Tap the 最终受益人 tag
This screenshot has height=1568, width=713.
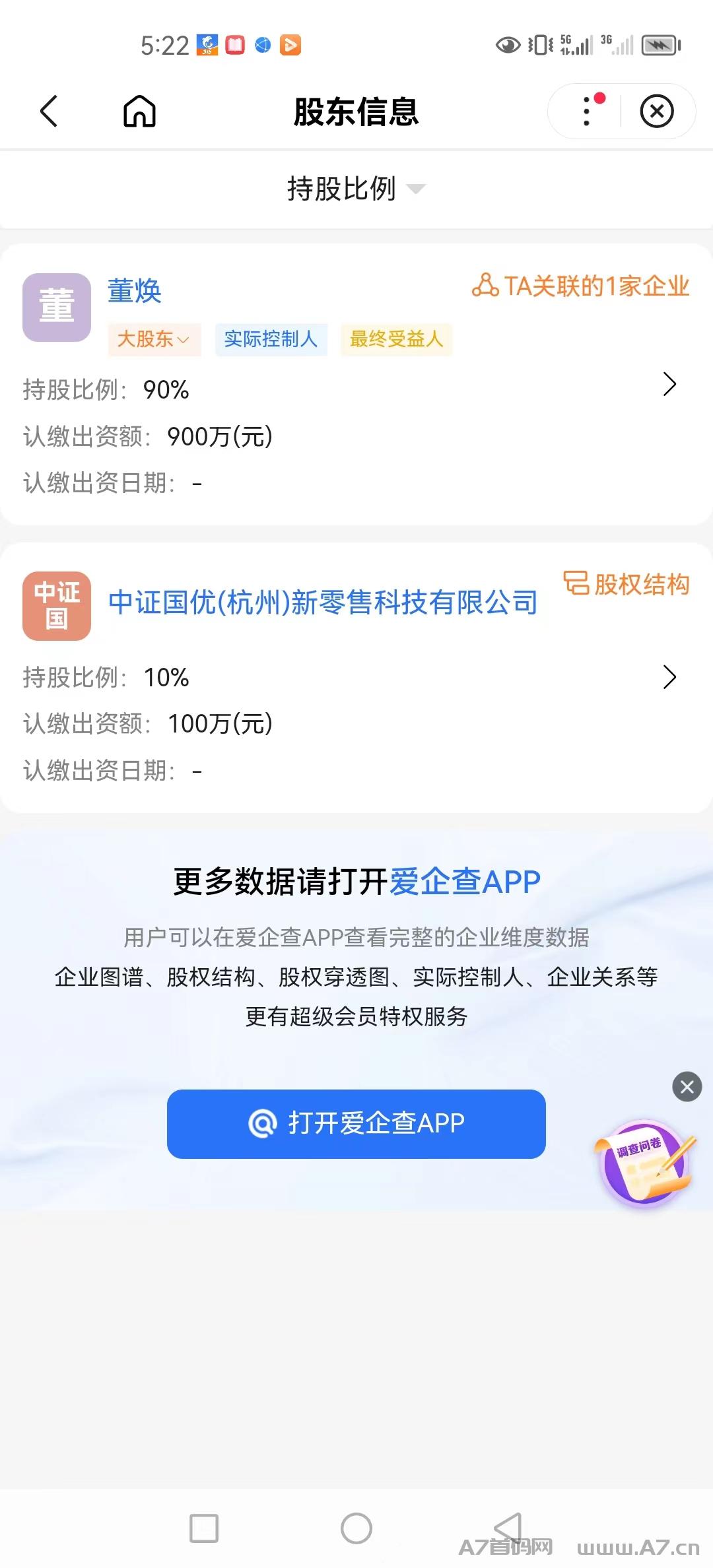click(396, 339)
